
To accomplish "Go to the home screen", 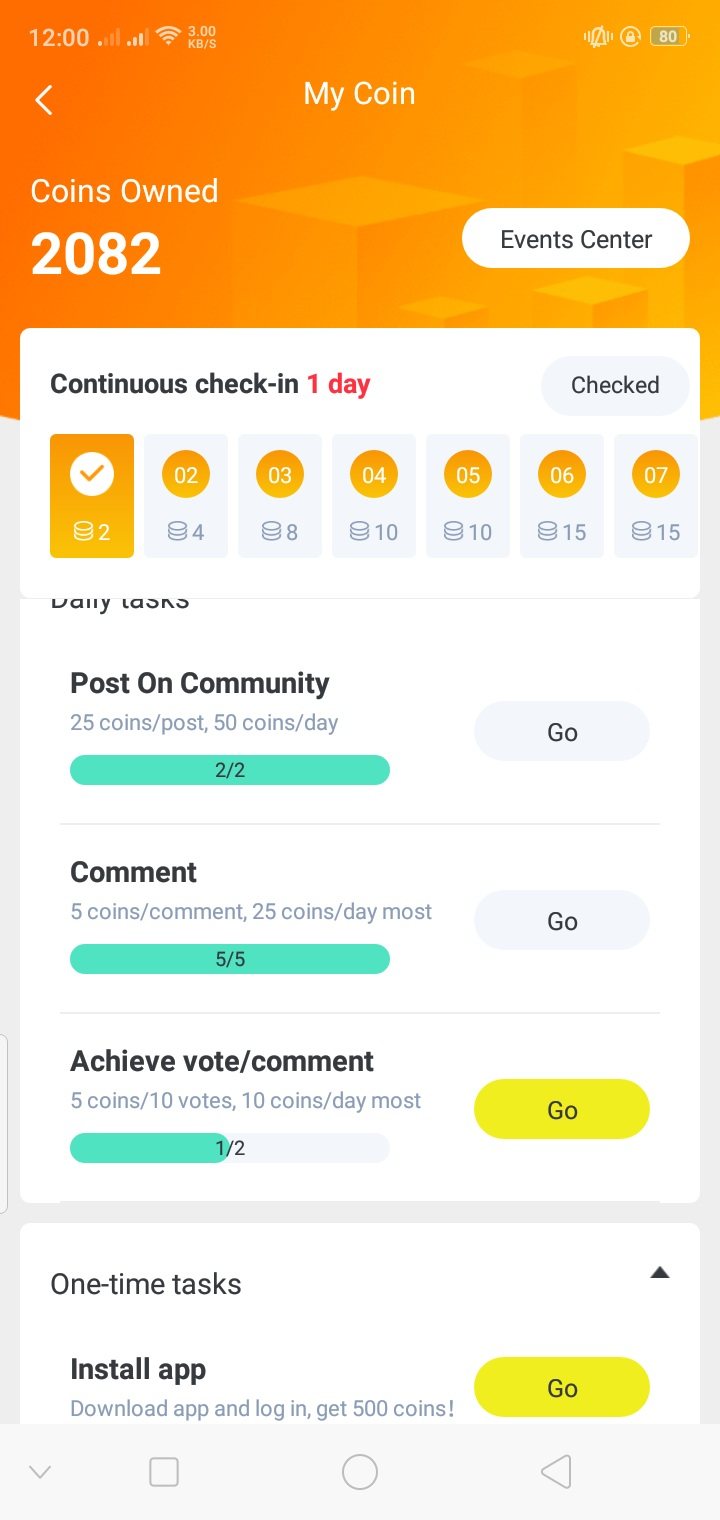I will point(360,1472).
